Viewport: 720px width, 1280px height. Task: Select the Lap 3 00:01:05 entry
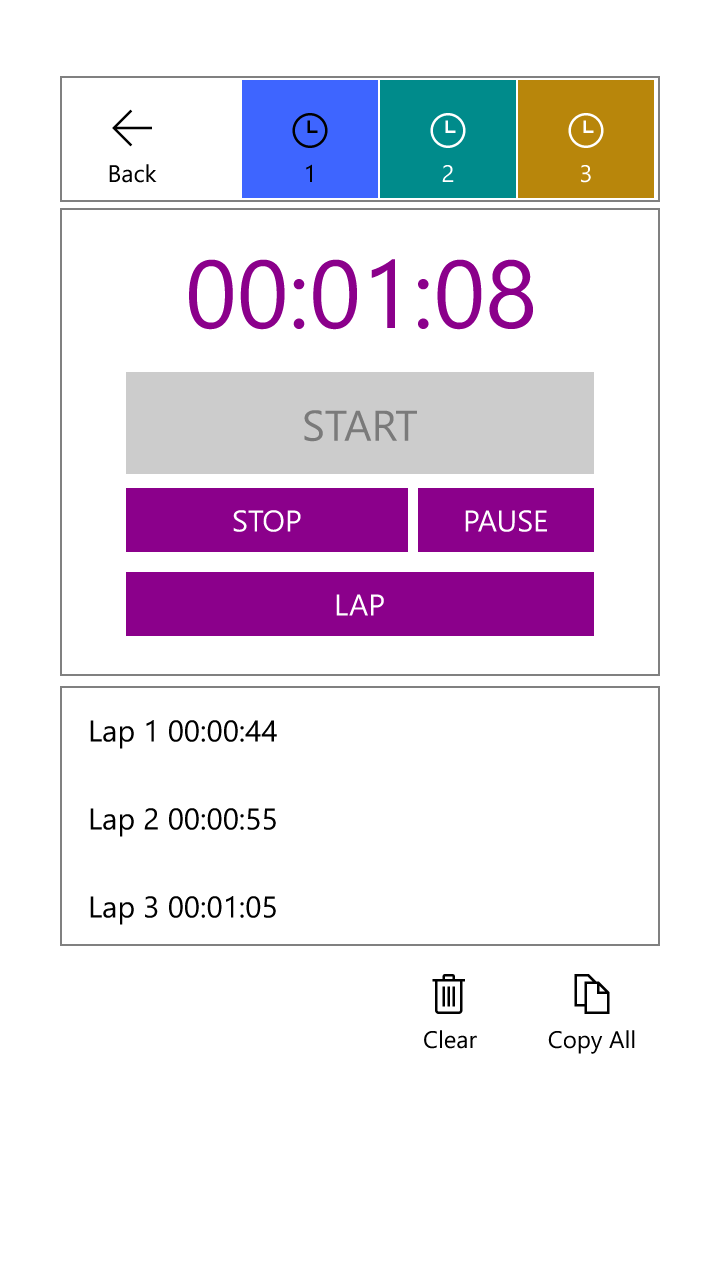click(183, 908)
